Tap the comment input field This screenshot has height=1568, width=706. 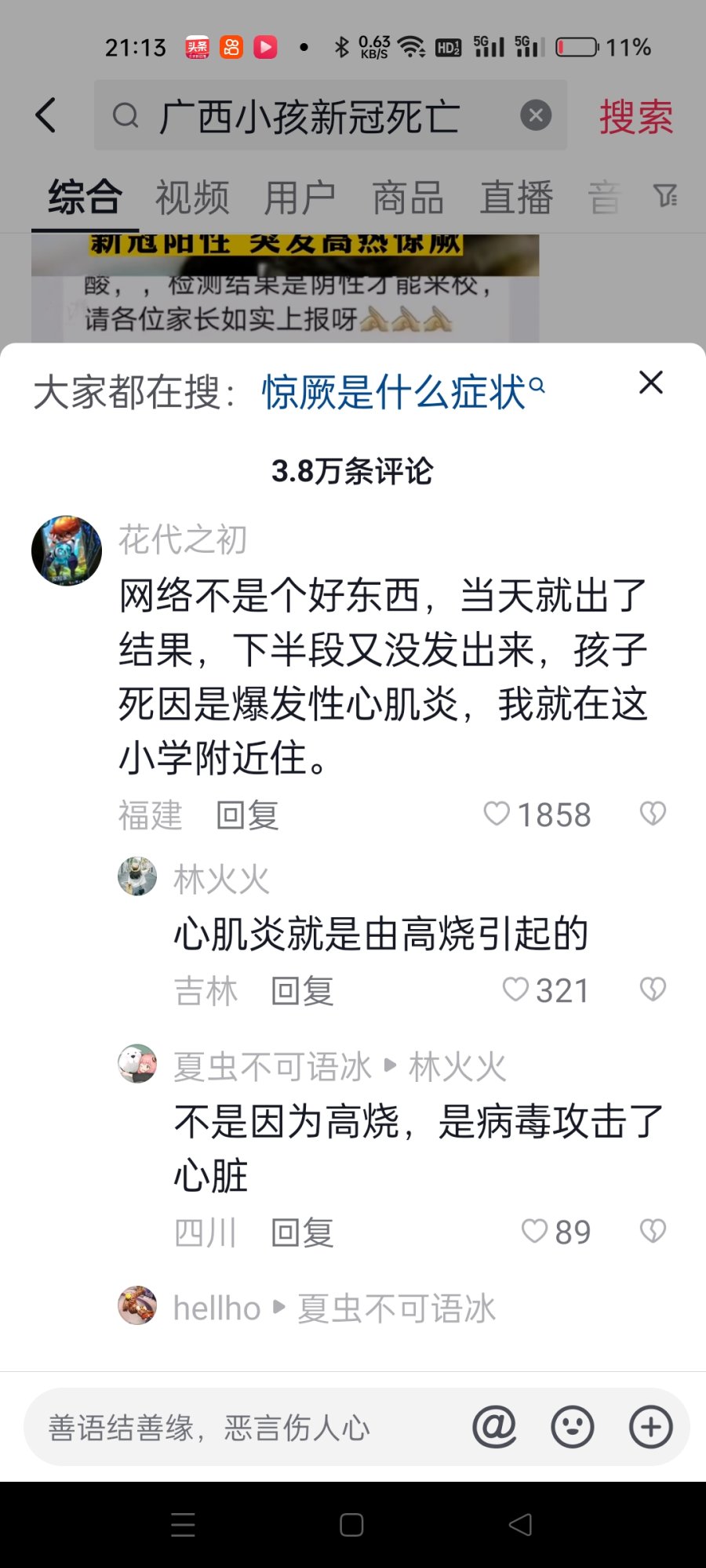(x=235, y=1428)
